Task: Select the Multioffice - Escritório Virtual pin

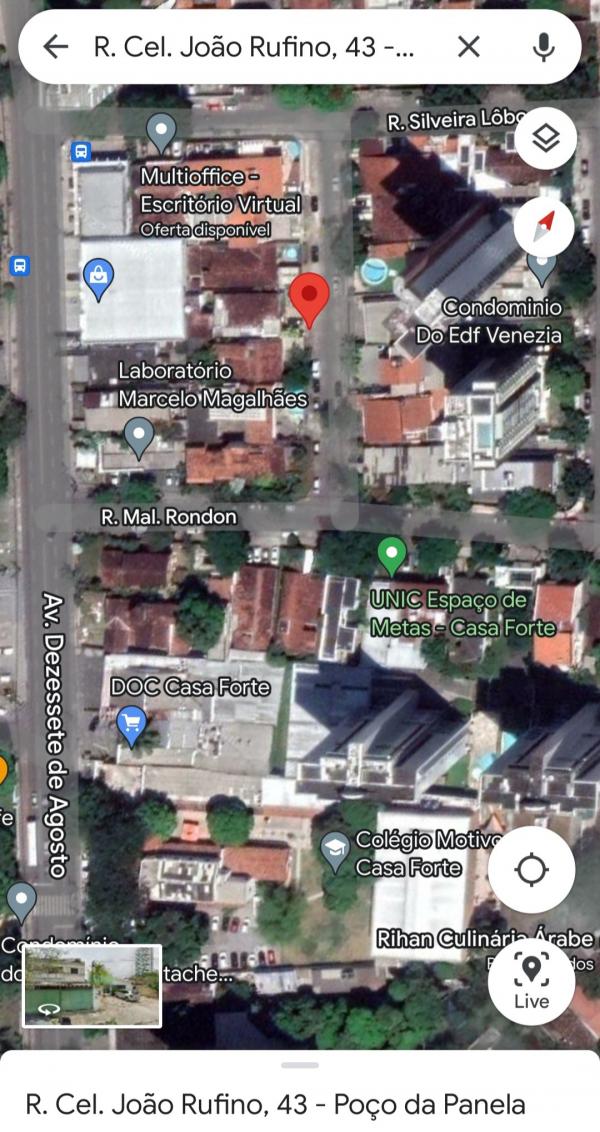Action: click(x=161, y=132)
